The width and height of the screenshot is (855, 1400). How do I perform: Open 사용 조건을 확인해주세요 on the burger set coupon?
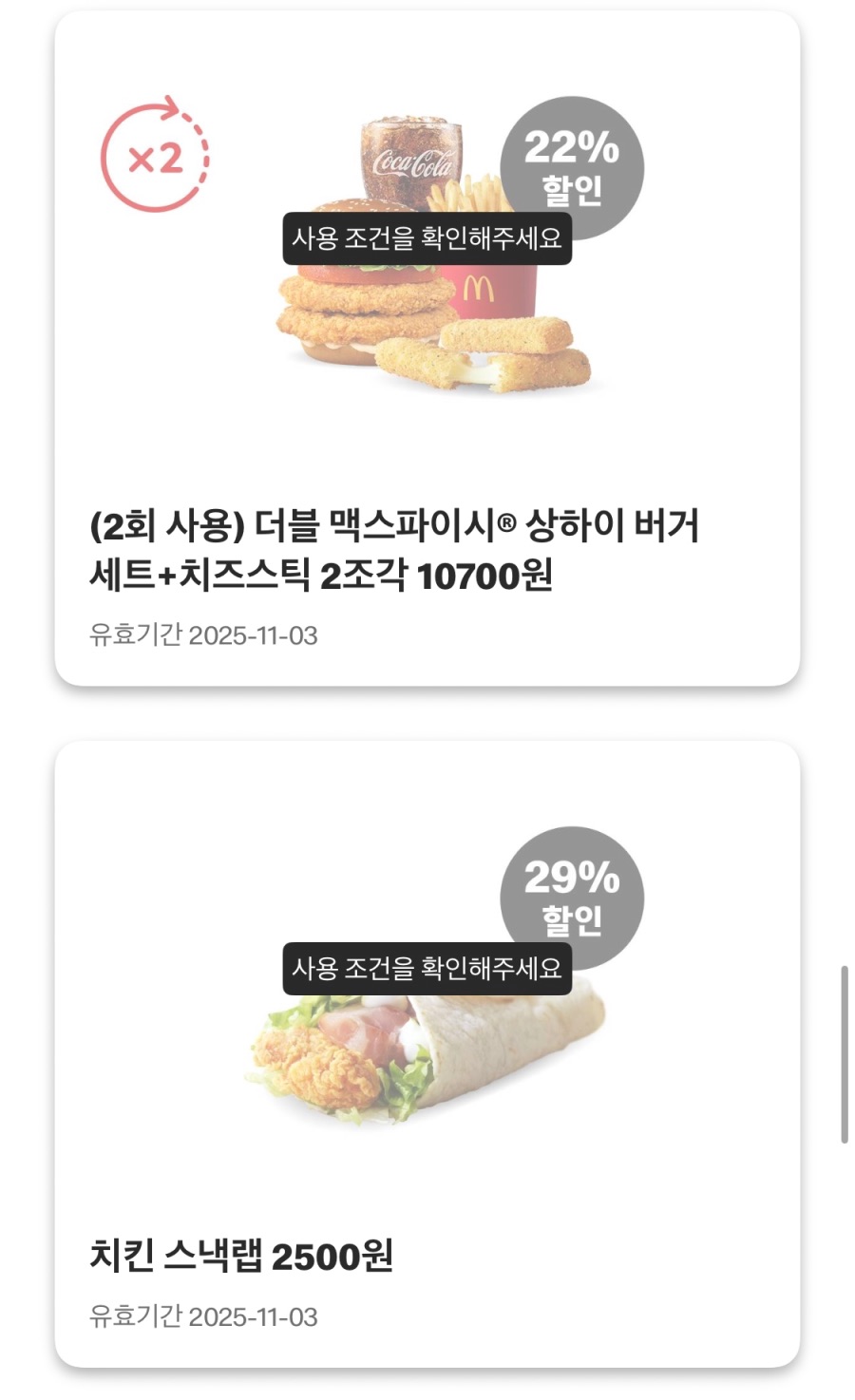click(427, 240)
